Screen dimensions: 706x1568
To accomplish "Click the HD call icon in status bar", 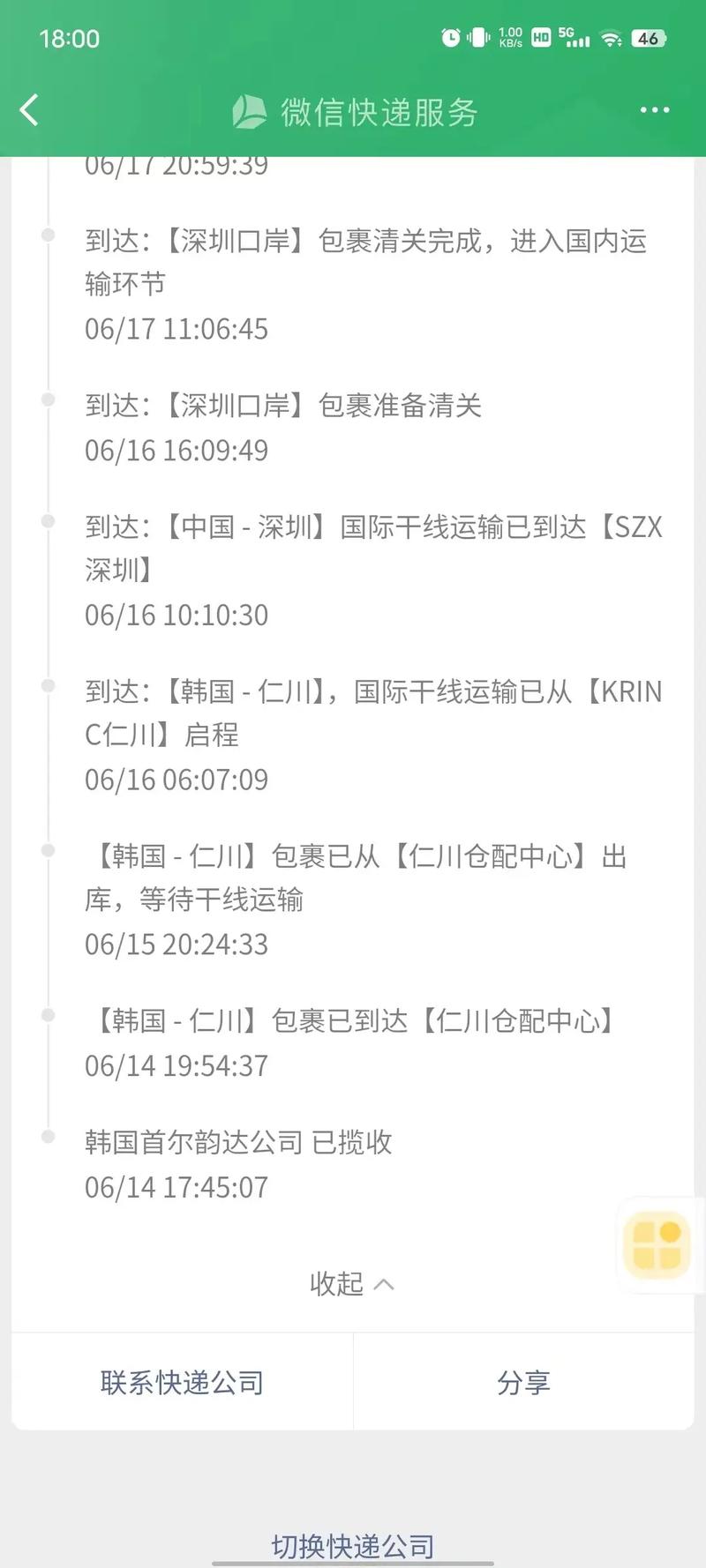I will 539,38.
